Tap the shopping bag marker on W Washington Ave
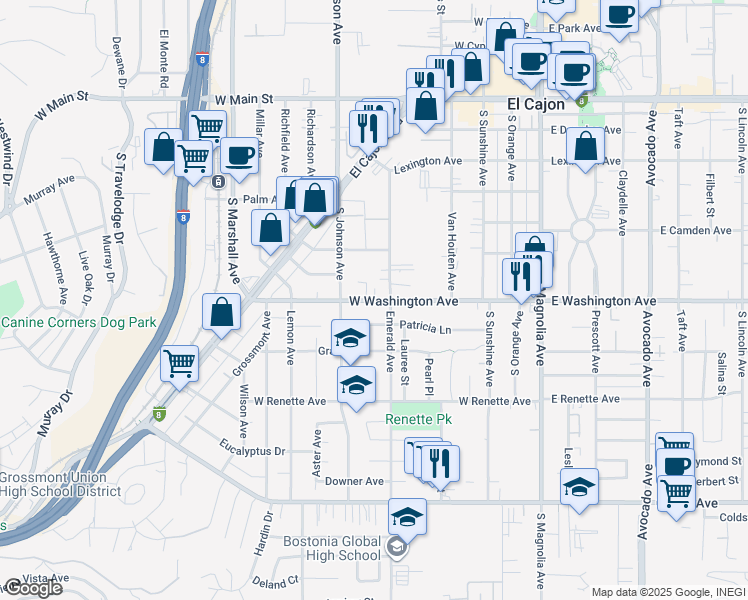 tap(221, 311)
